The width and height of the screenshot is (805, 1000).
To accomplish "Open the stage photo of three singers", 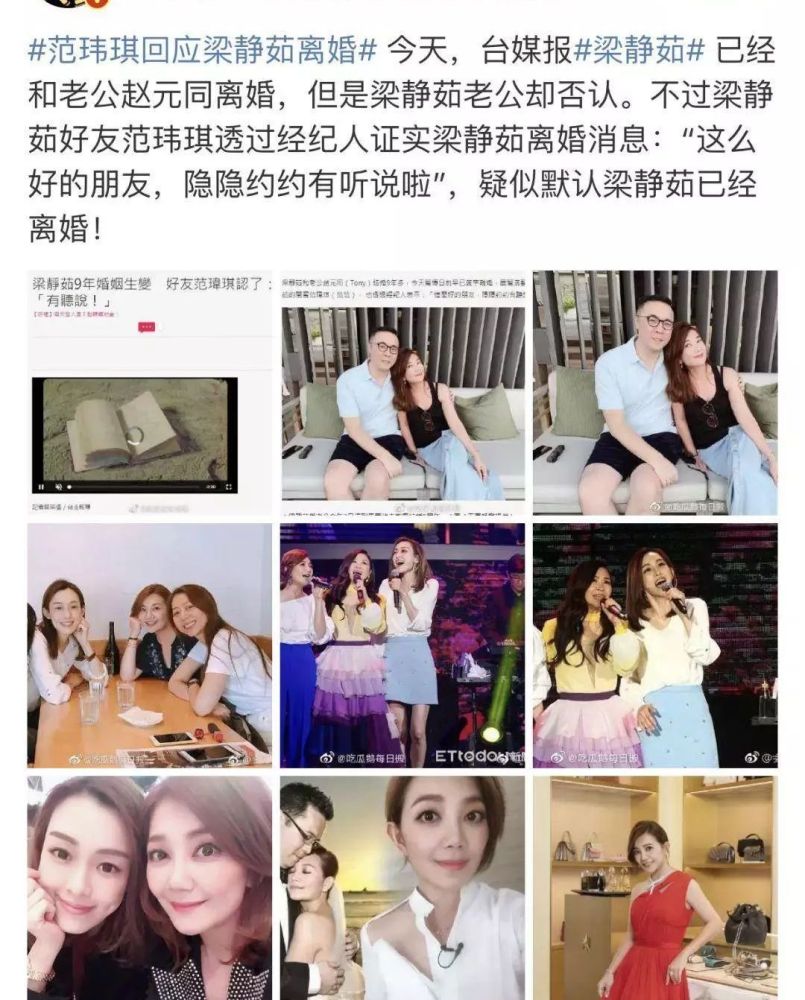I will (x=403, y=645).
